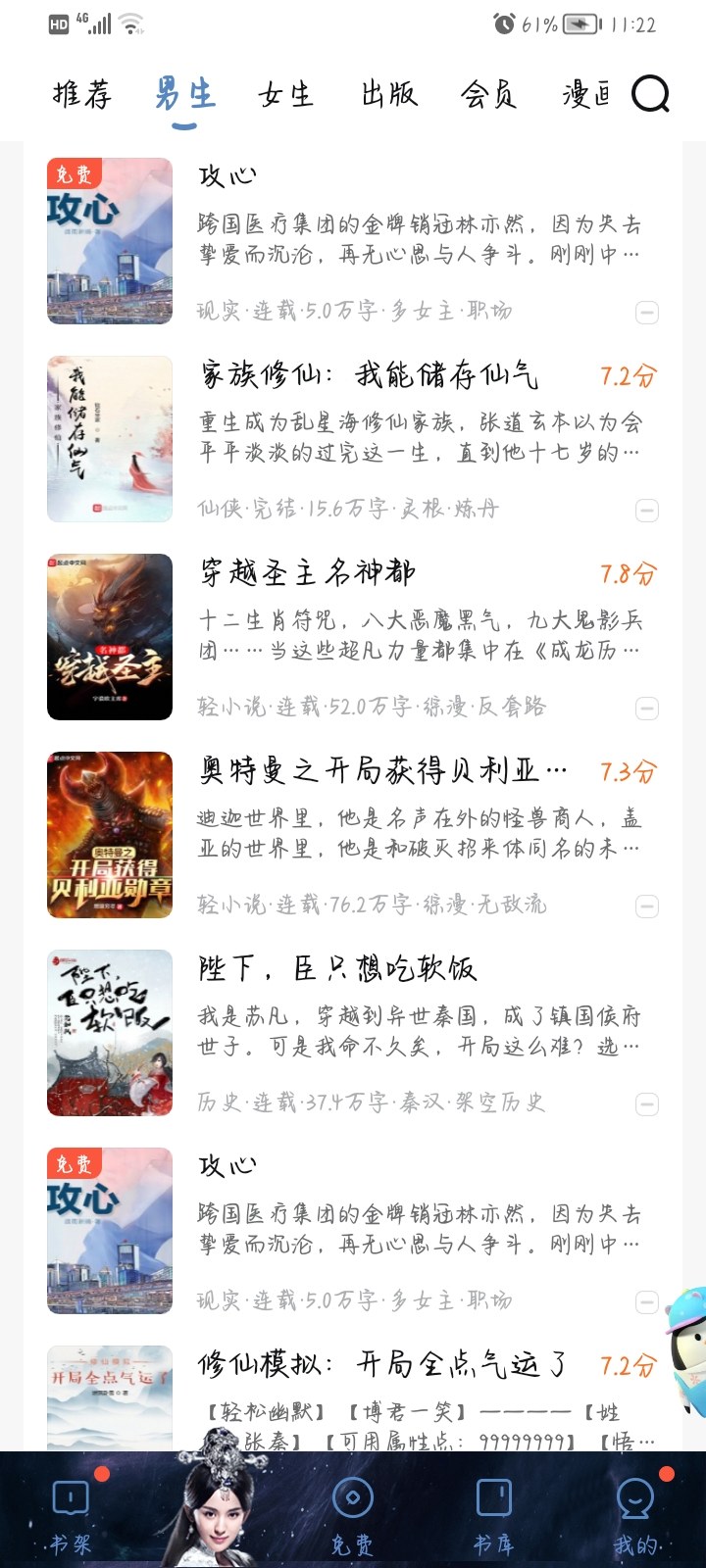Select the 出版 tab
The height and width of the screenshot is (1568, 706).
point(389,95)
